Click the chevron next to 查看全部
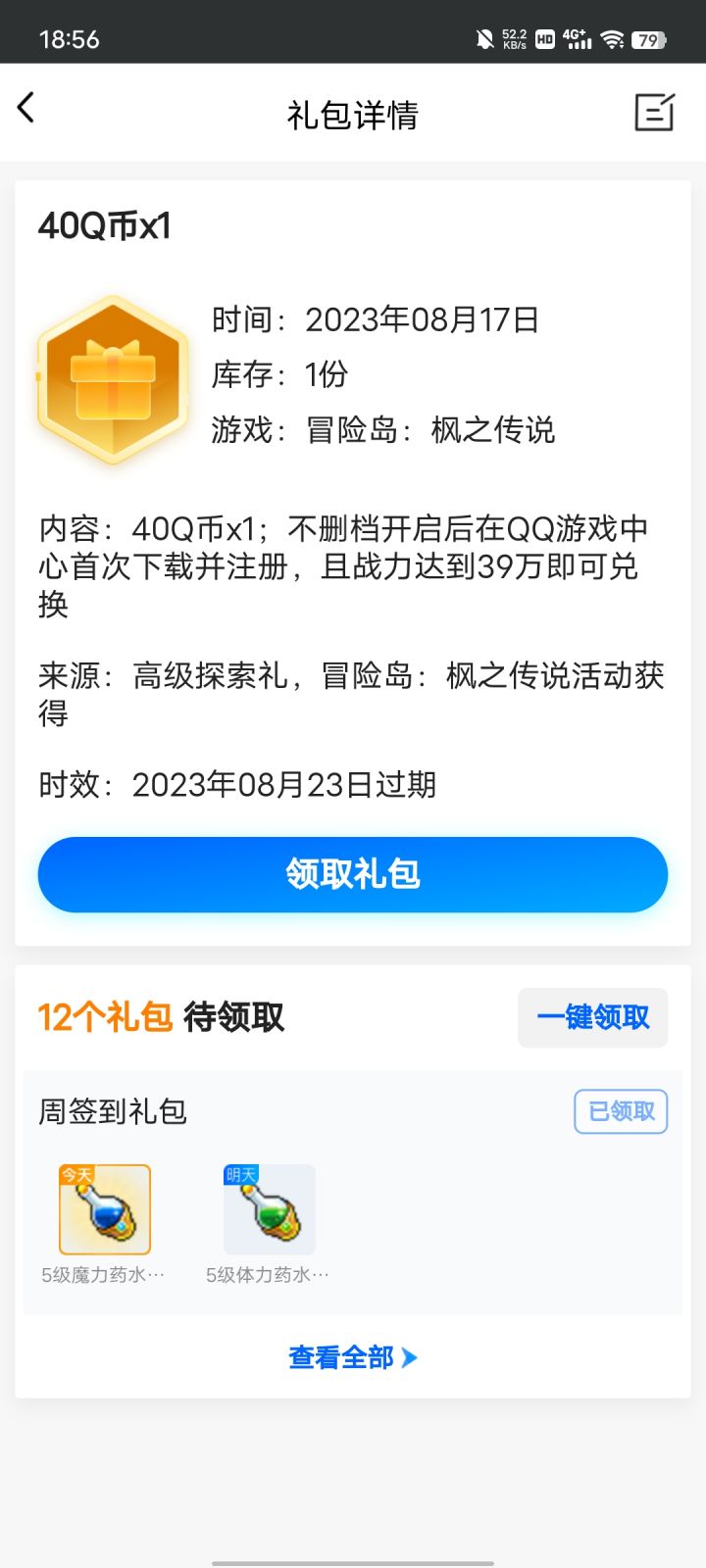Viewport: 706px width, 1568px height. 411,1358
